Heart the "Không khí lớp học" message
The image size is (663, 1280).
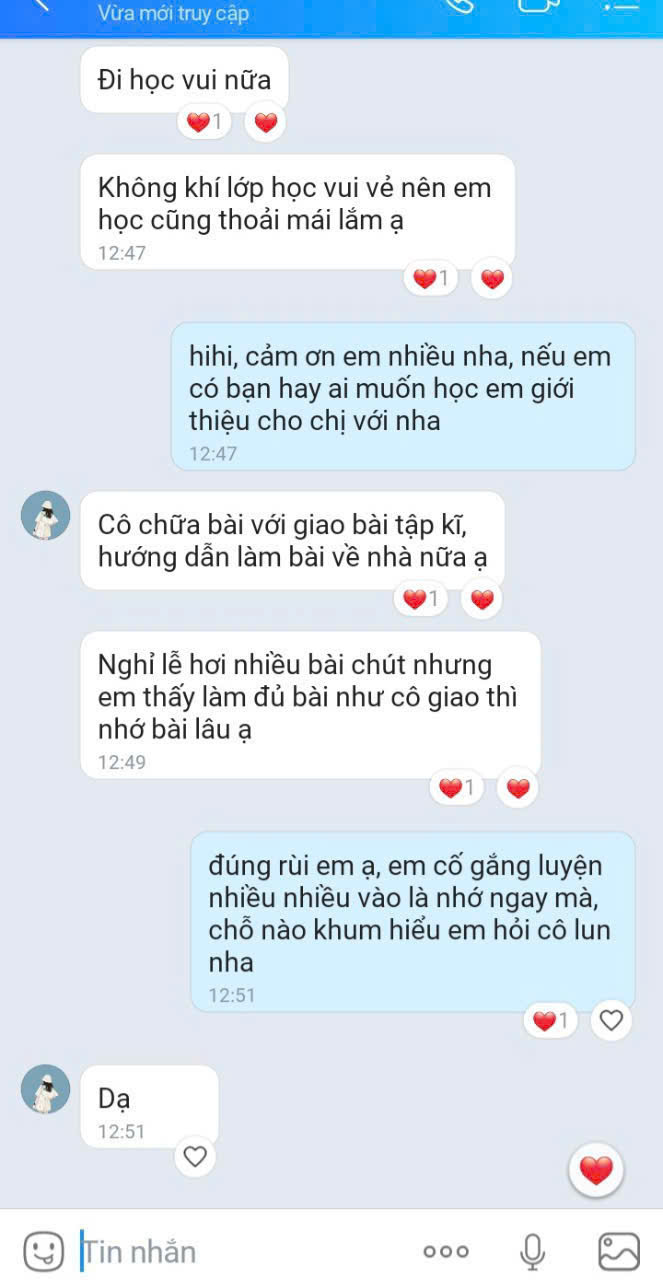click(492, 279)
